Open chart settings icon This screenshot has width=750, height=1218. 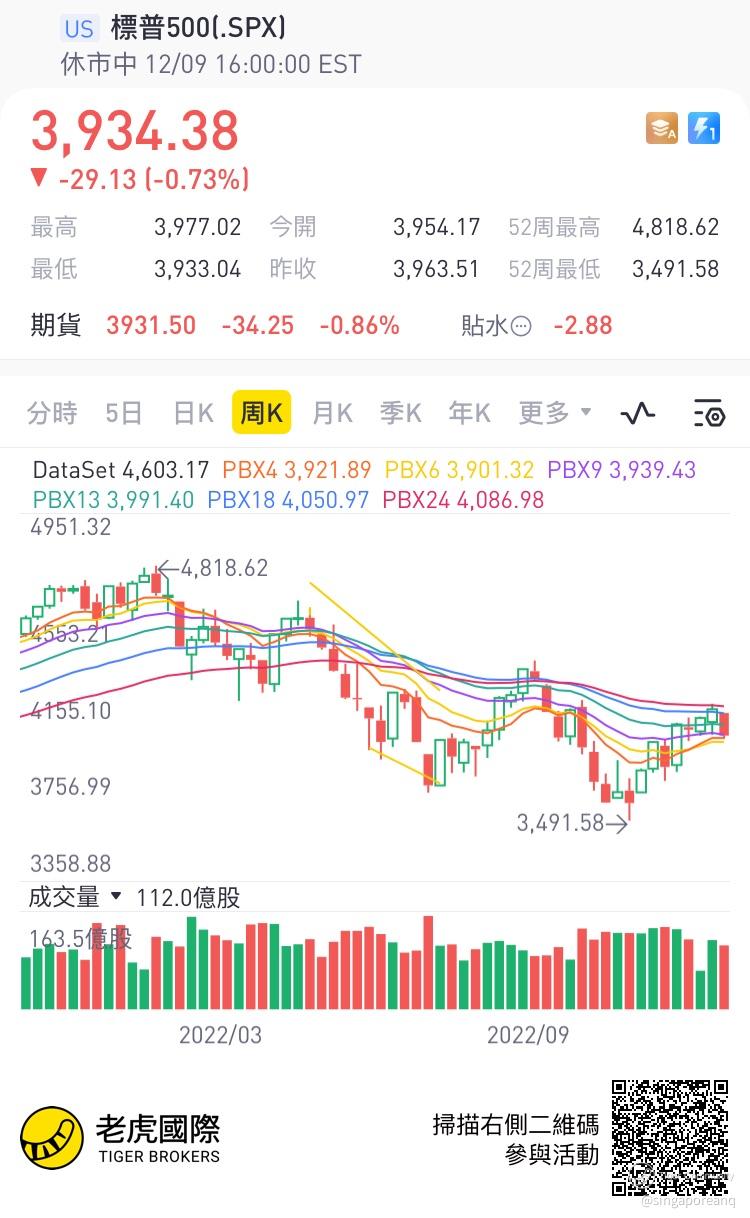click(x=708, y=413)
